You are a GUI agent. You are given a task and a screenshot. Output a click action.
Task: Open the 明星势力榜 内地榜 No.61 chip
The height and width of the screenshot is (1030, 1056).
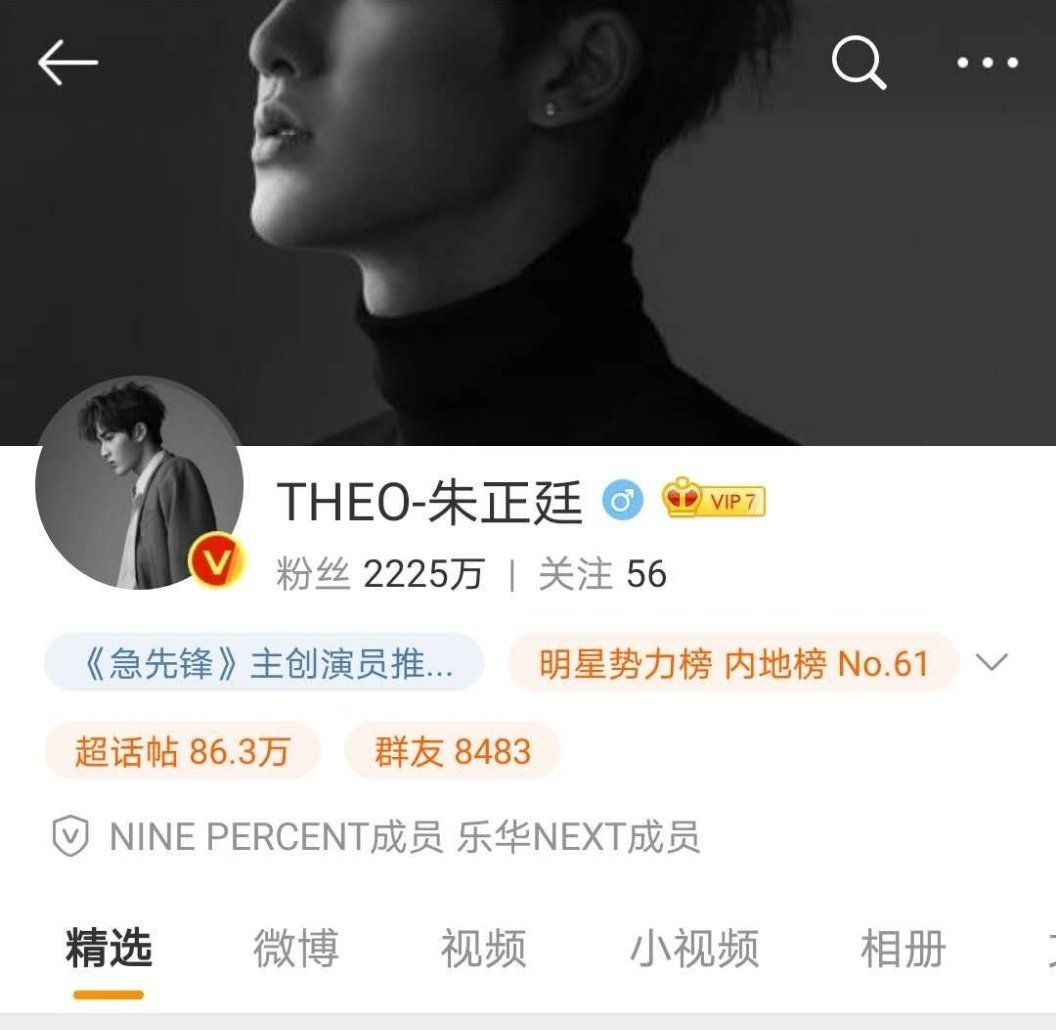click(734, 664)
